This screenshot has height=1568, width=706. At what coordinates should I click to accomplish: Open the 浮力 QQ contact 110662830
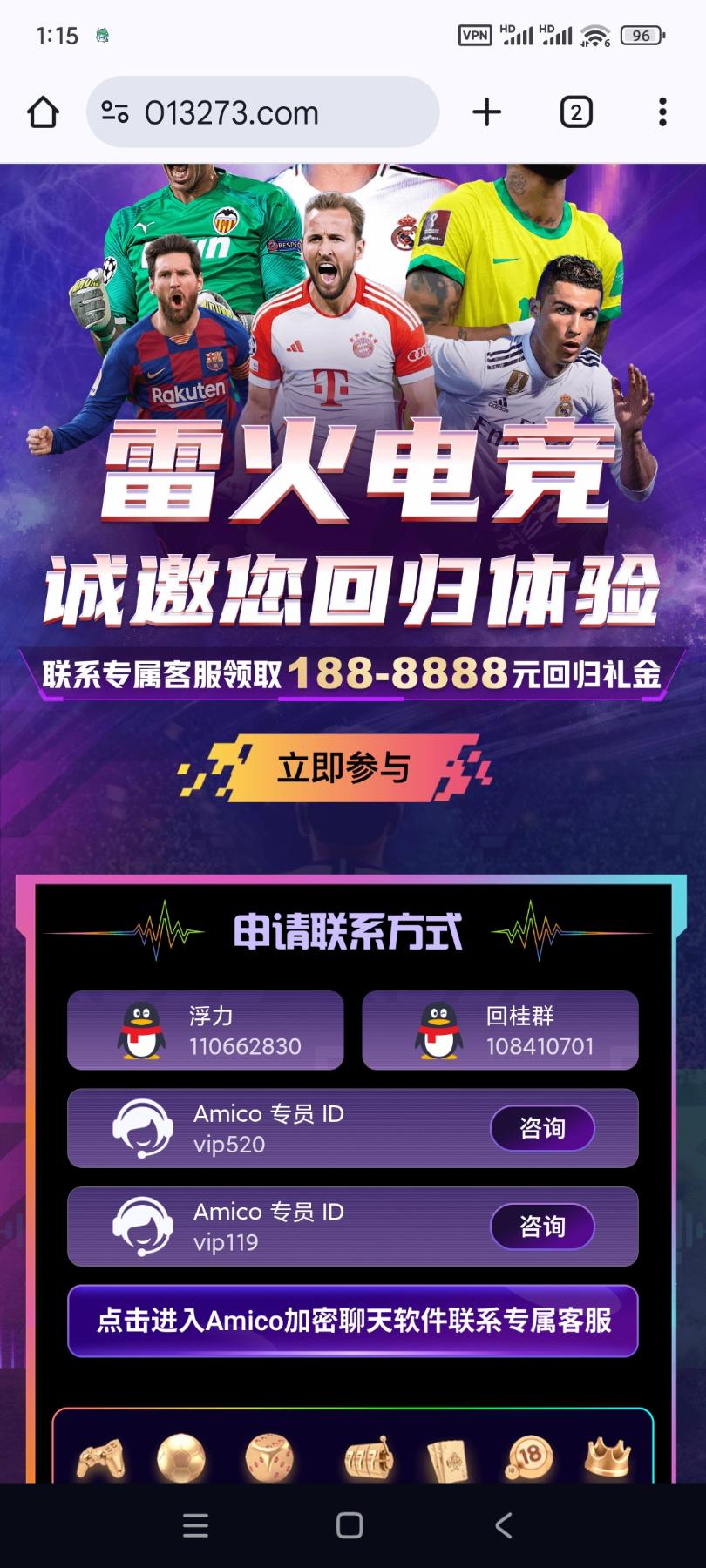point(206,1031)
